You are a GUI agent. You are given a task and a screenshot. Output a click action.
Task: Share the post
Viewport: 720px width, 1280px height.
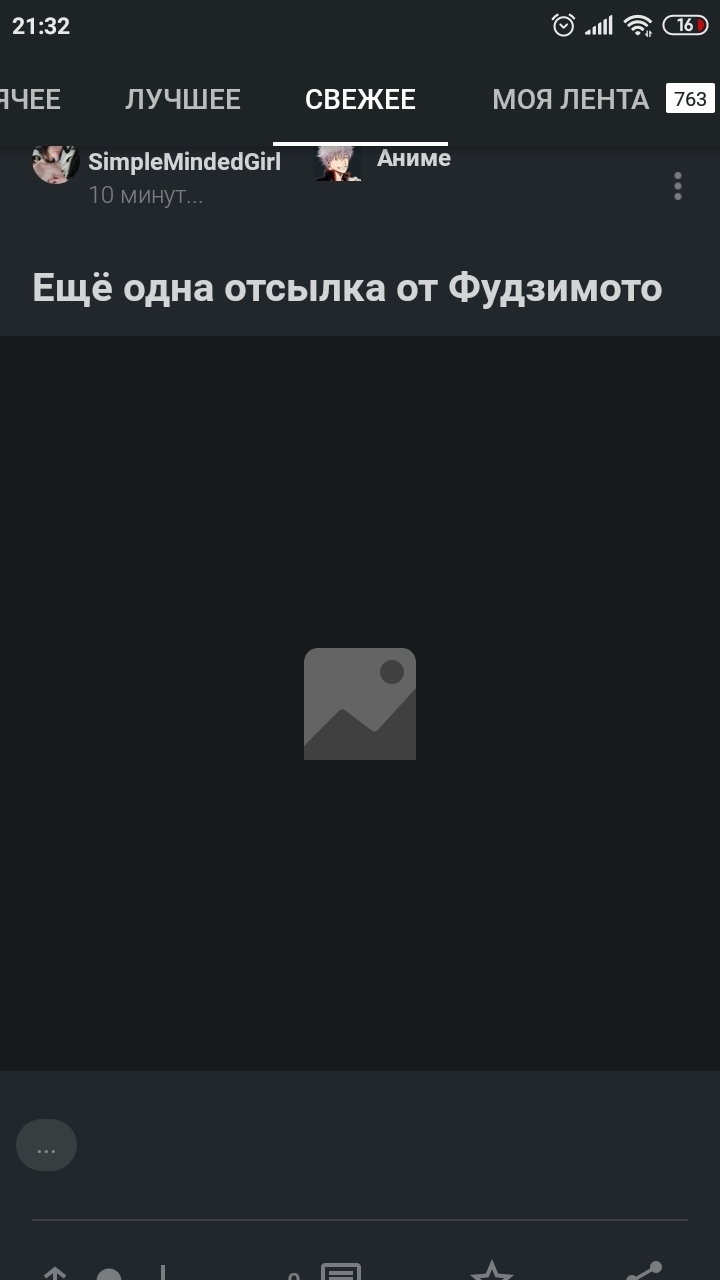point(642,1272)
